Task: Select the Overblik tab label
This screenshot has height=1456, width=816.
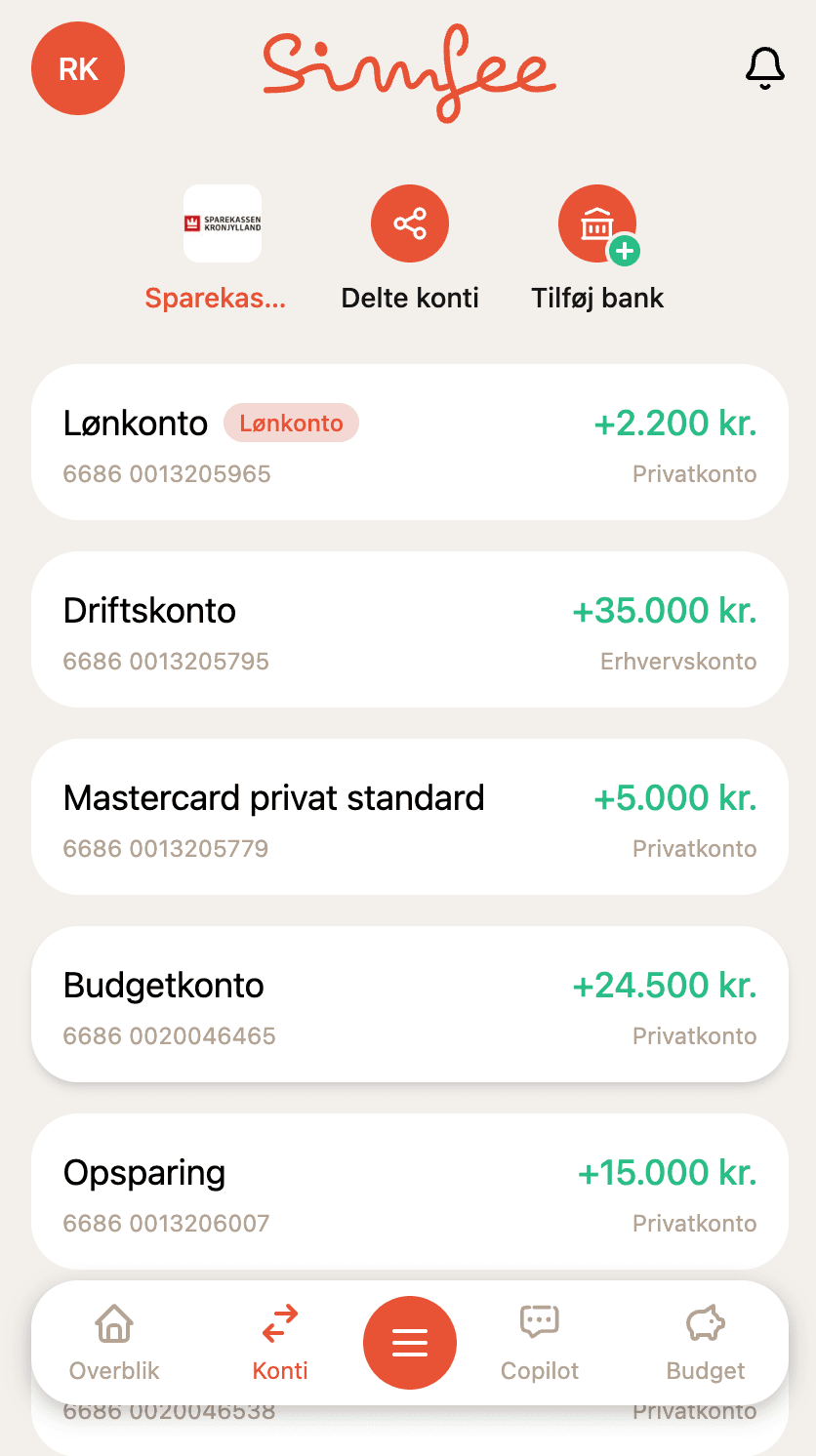Action: (x=113, y=1370)
